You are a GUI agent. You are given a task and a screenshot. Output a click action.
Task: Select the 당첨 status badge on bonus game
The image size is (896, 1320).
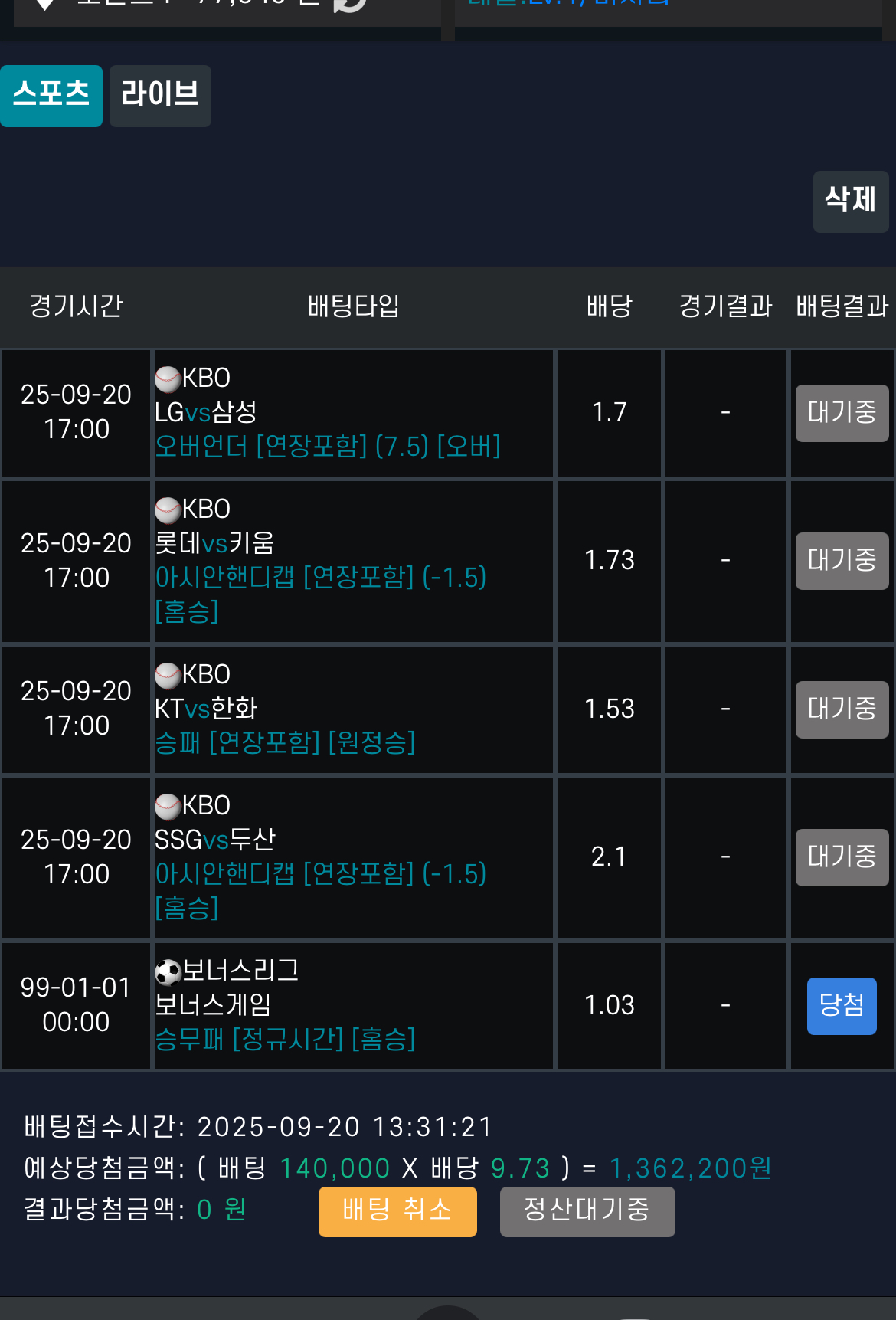841,1006
